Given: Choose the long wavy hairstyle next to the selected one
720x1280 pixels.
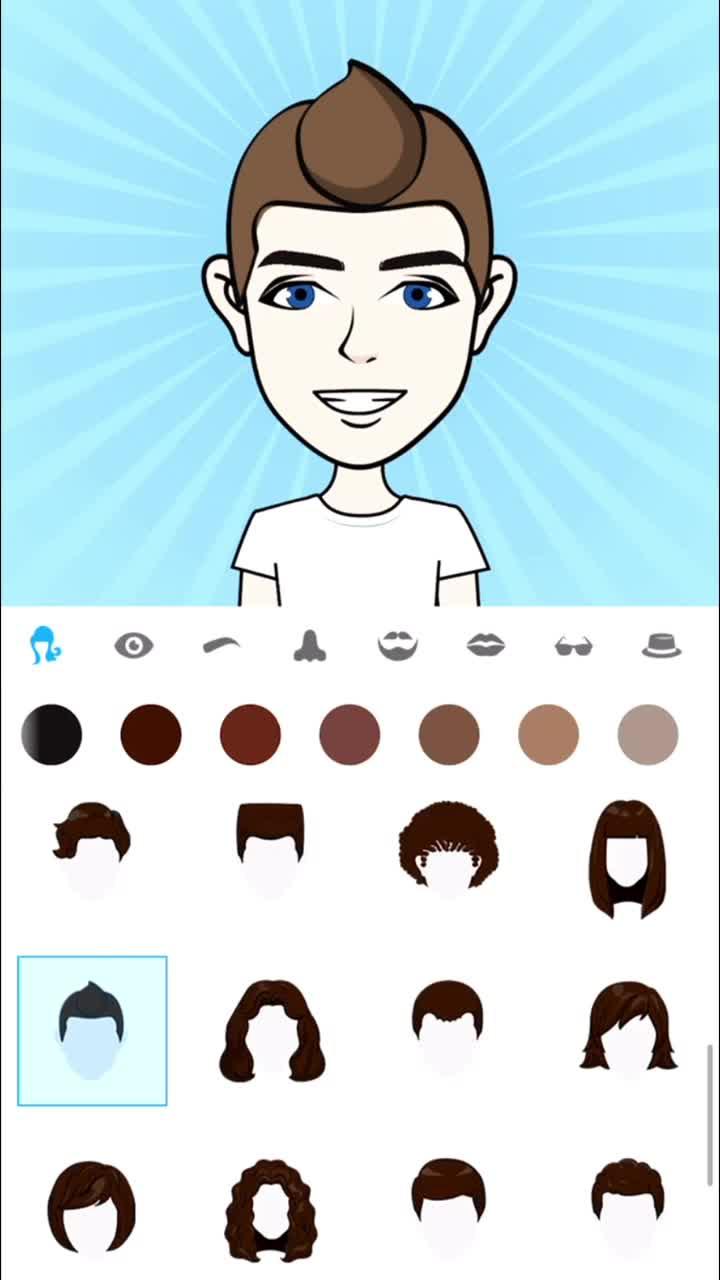Looking at the screenshot, I should [271, 1031].
